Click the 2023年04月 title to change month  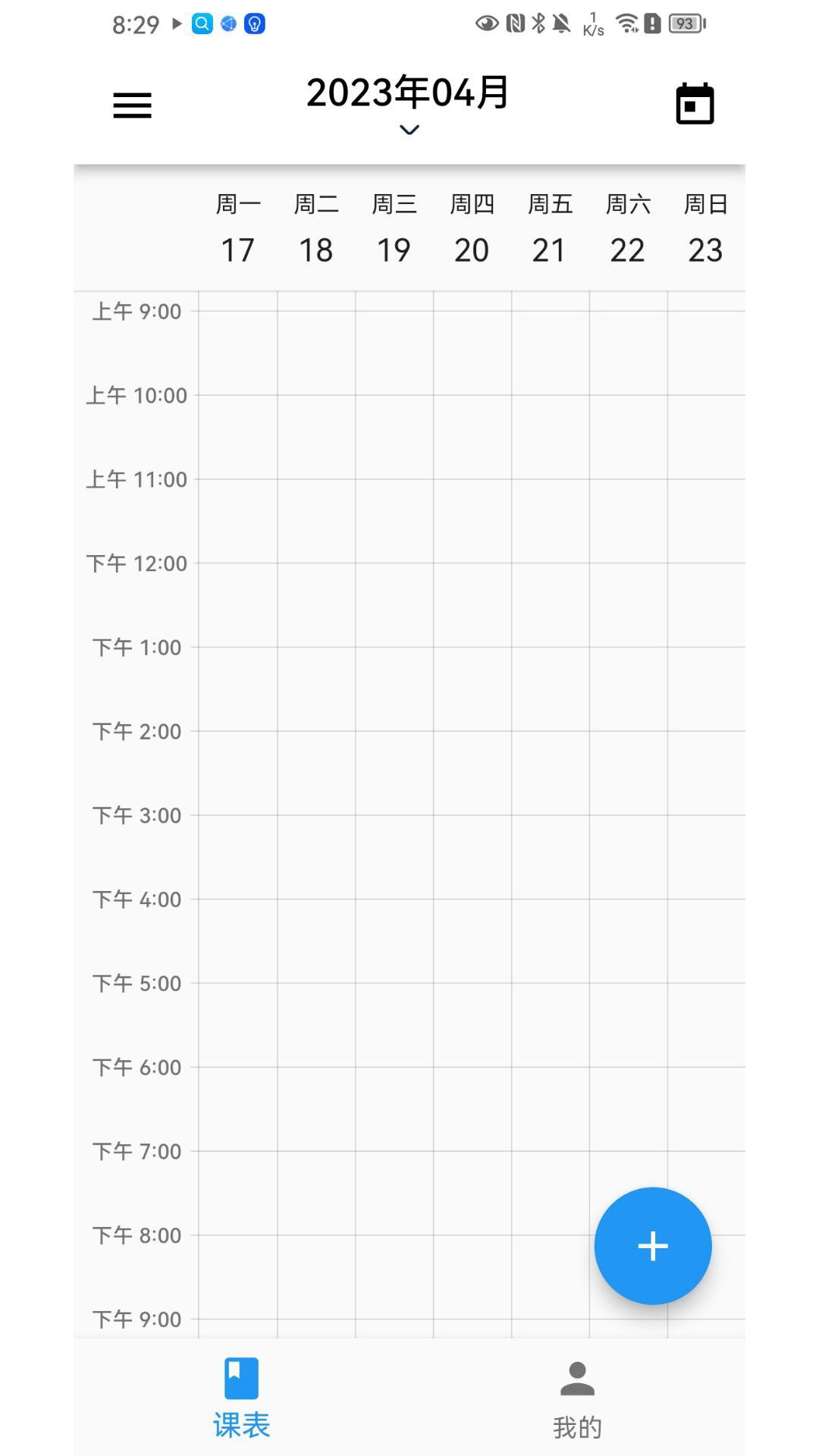pos(407,93)
